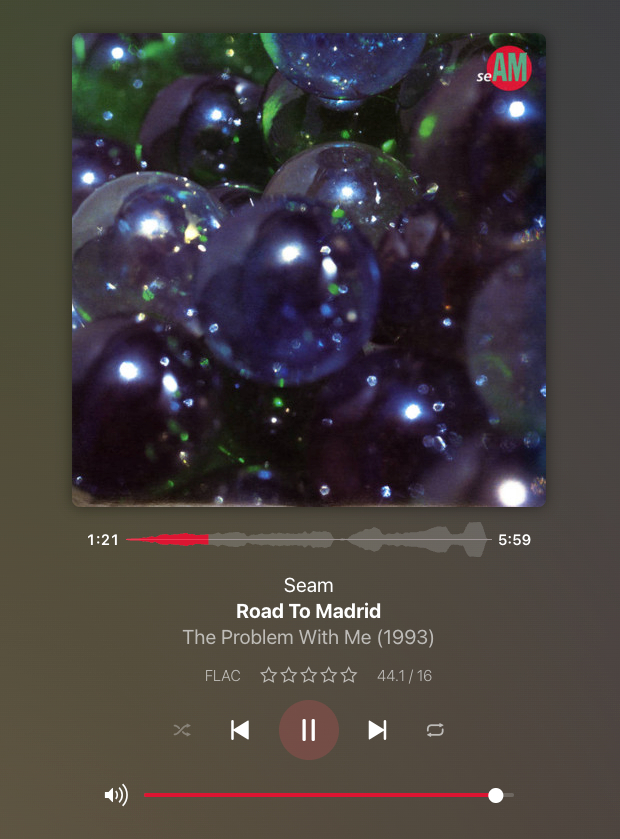Mute the volume speaker icon
The image size is (620, 839).
click(116, 795)
